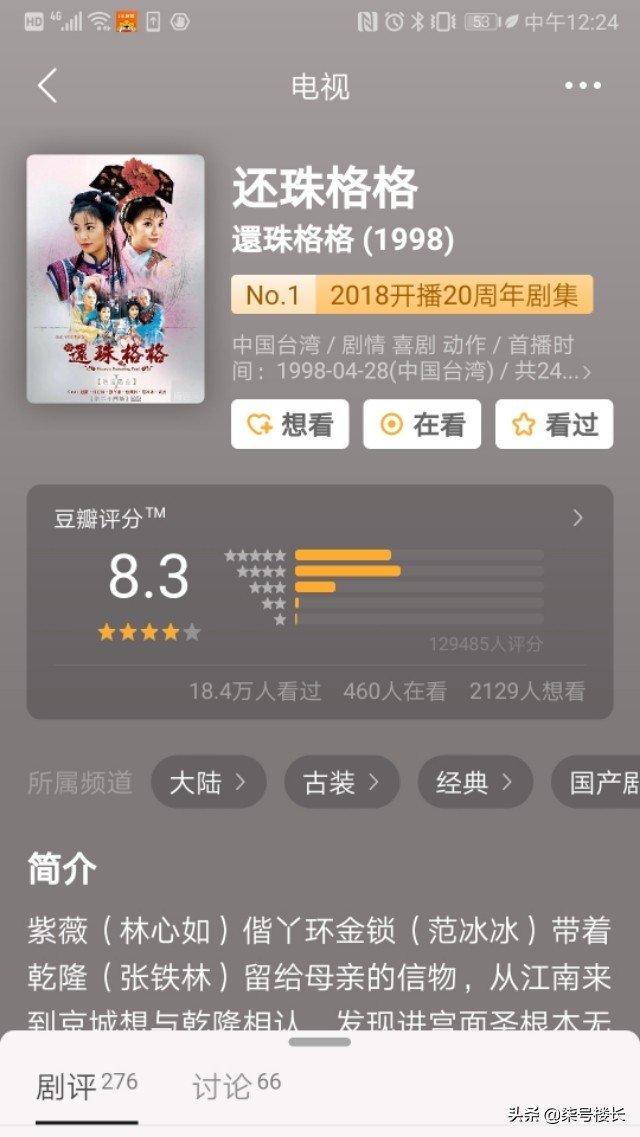Select the 古装 channel chip
Image resolution: width=640 pixels, height=1137 pixels.
[x=342, y=782]
